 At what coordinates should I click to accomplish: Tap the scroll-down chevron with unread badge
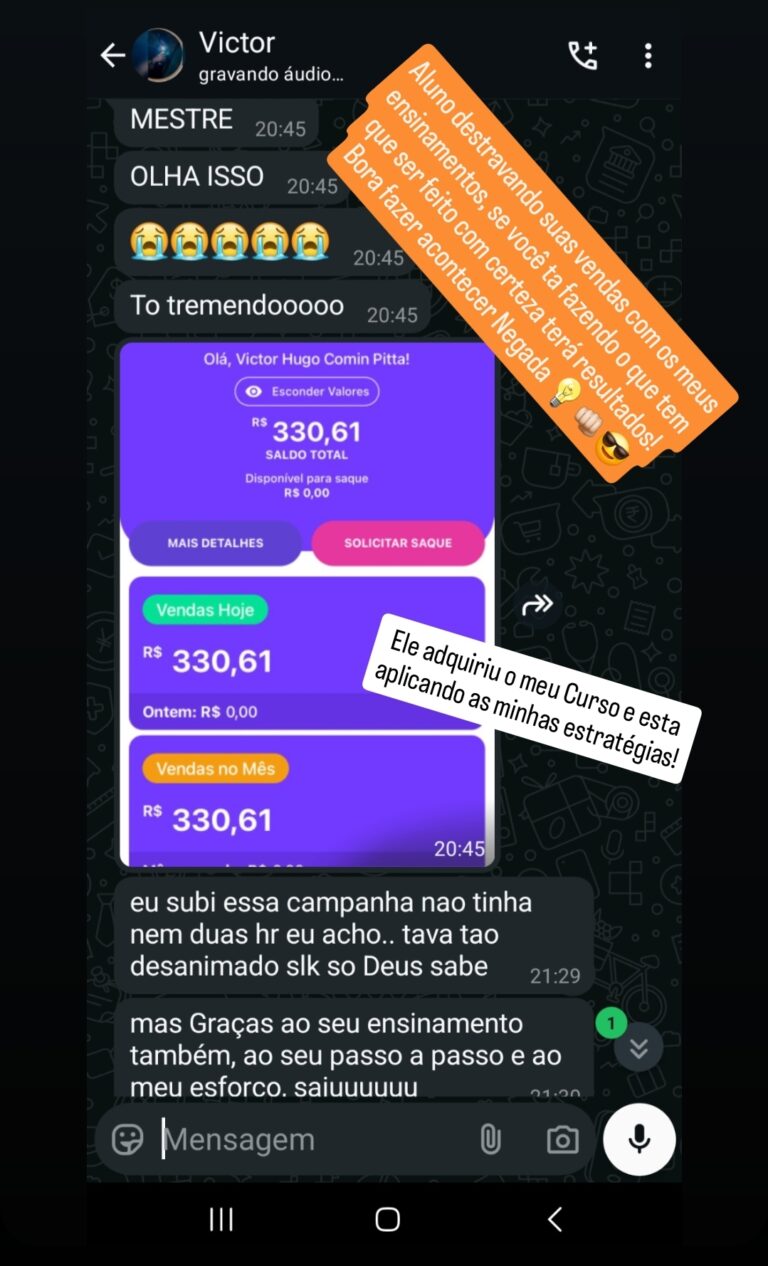[638, 1046]
